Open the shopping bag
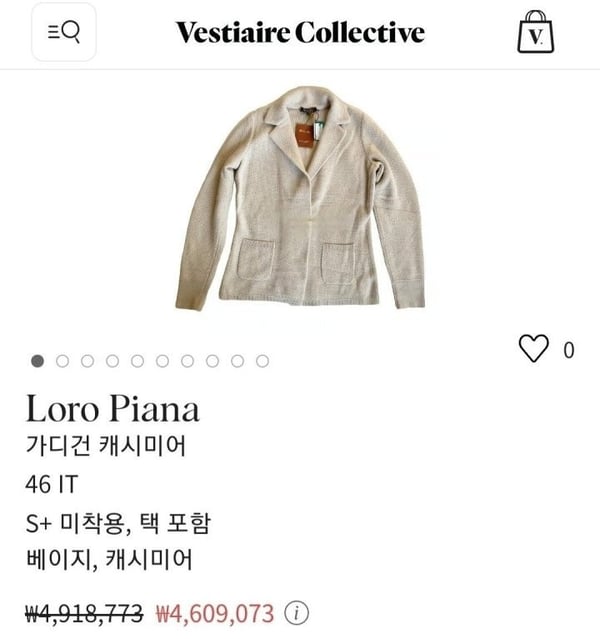The height and width of the screenshot is (639, 600). click(535, 33)
